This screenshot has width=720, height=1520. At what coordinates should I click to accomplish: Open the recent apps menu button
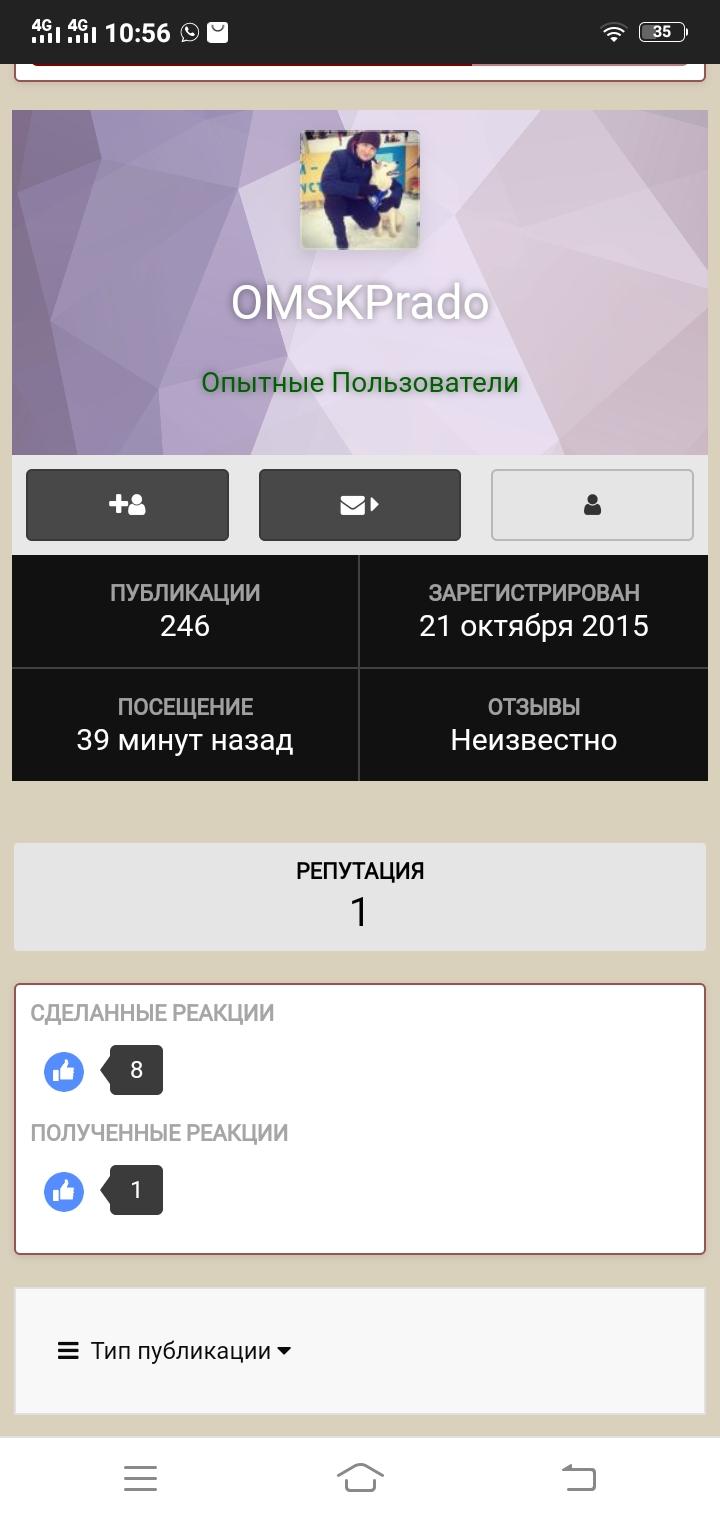click(141, 1478)
